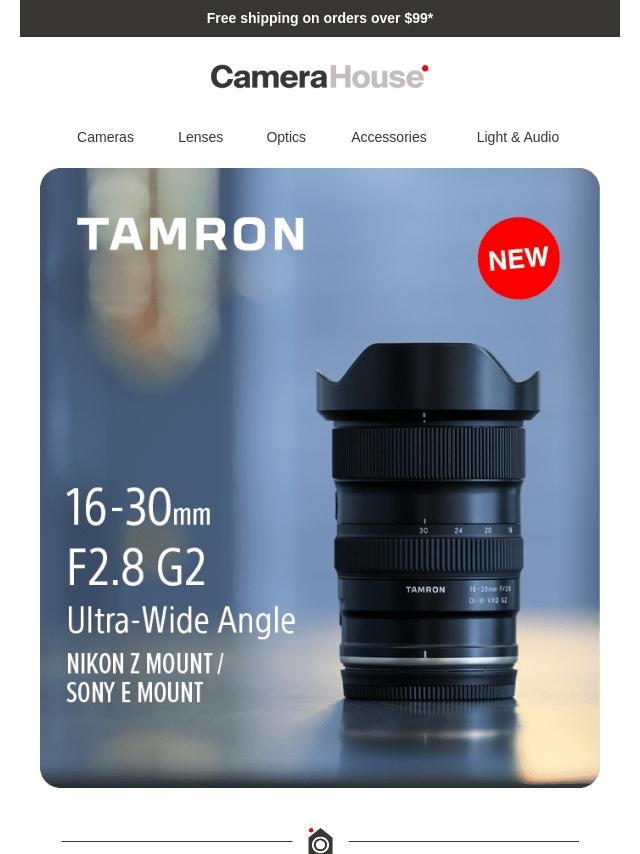Viewport: 640px width, 854px height.
Task: Open the Cameras category
Action: point(105,137)
